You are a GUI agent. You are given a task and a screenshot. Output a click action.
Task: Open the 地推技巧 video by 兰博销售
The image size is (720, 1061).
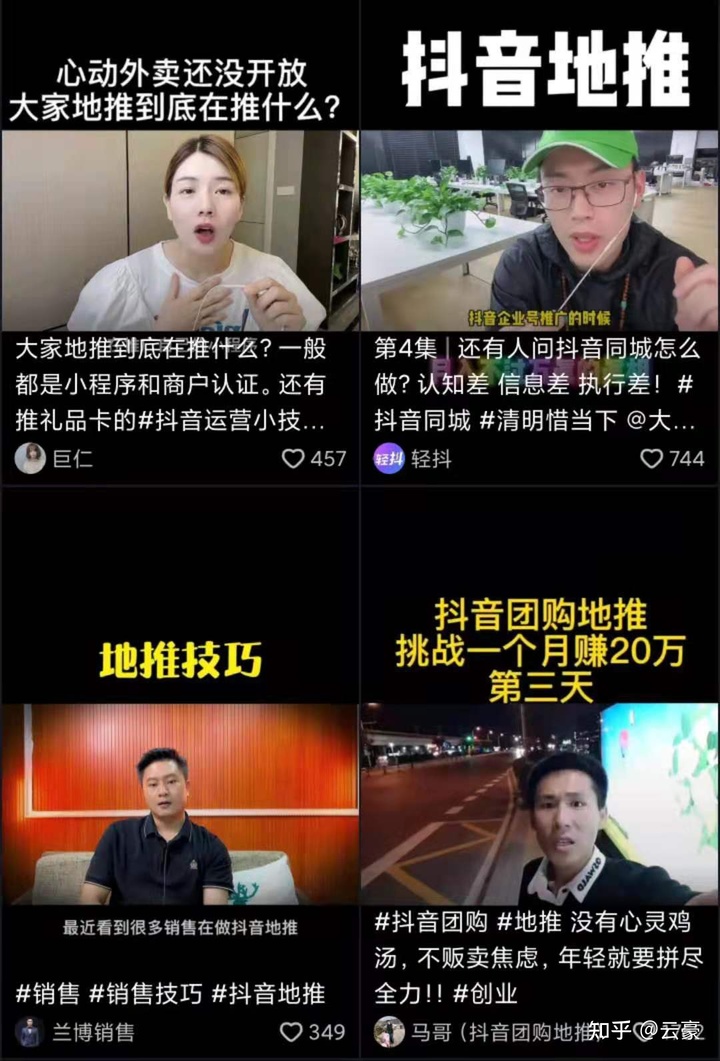pos(179,800)
